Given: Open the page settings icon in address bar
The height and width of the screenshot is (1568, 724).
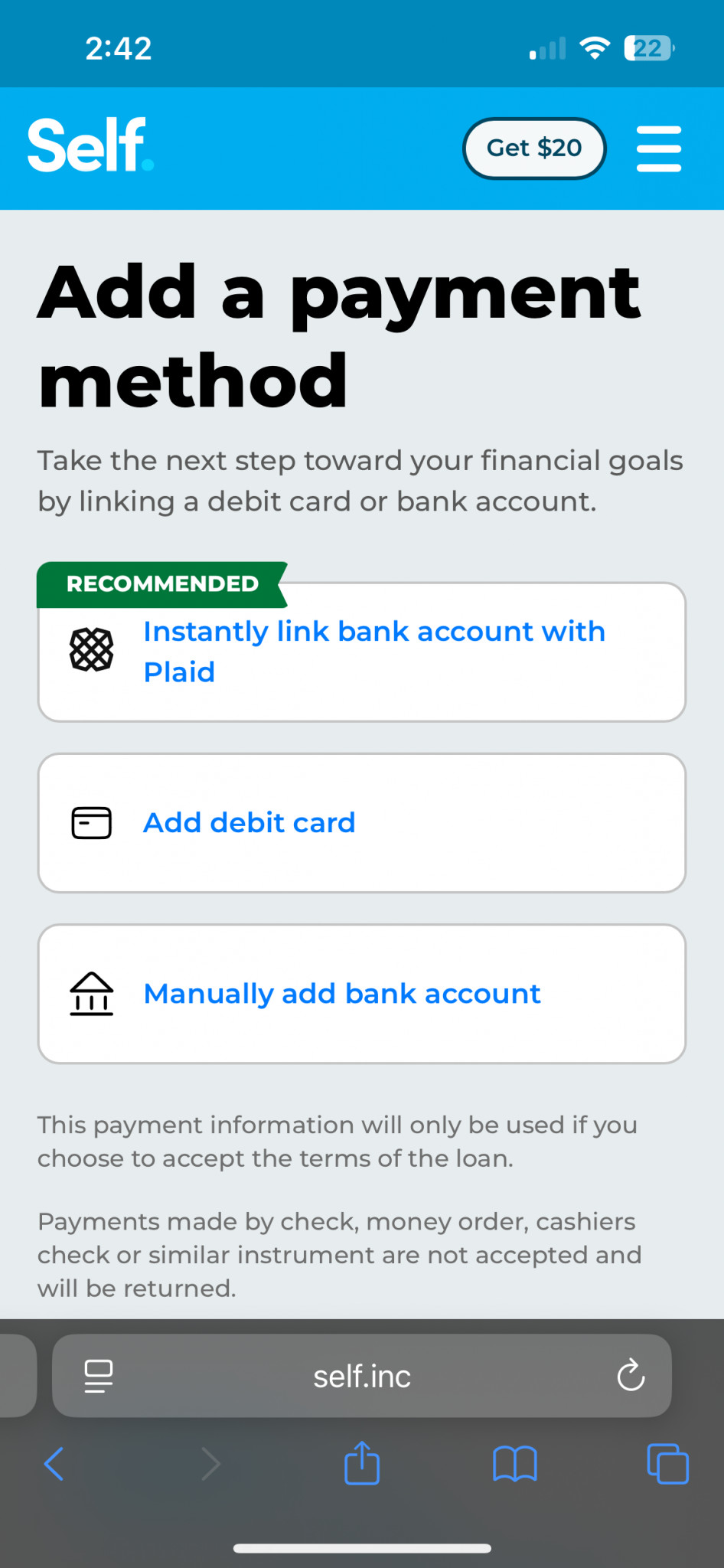Looking at the screenshot, I should click(x=99, y=1376).
